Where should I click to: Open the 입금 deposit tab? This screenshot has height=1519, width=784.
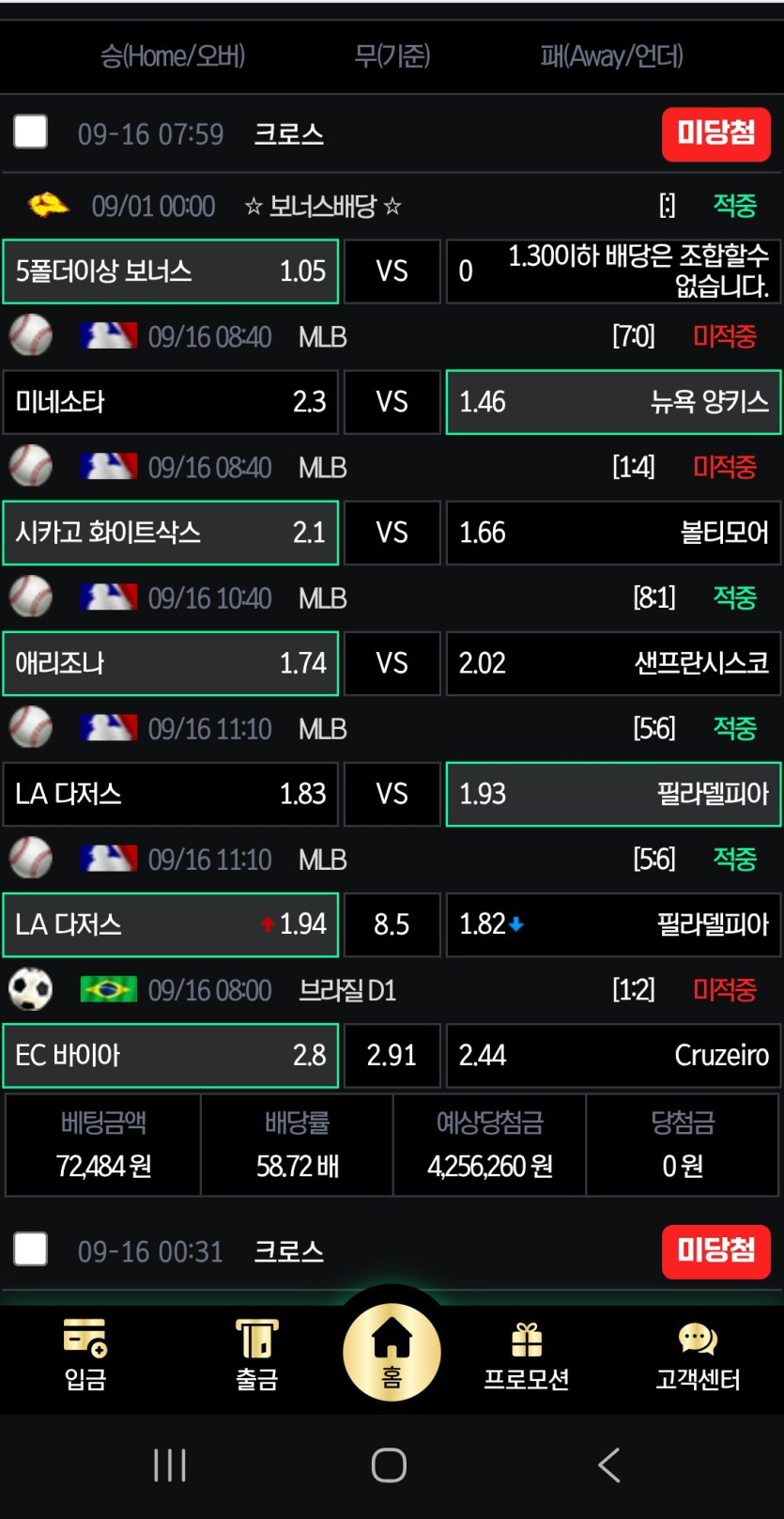[x=85, y=1355]
